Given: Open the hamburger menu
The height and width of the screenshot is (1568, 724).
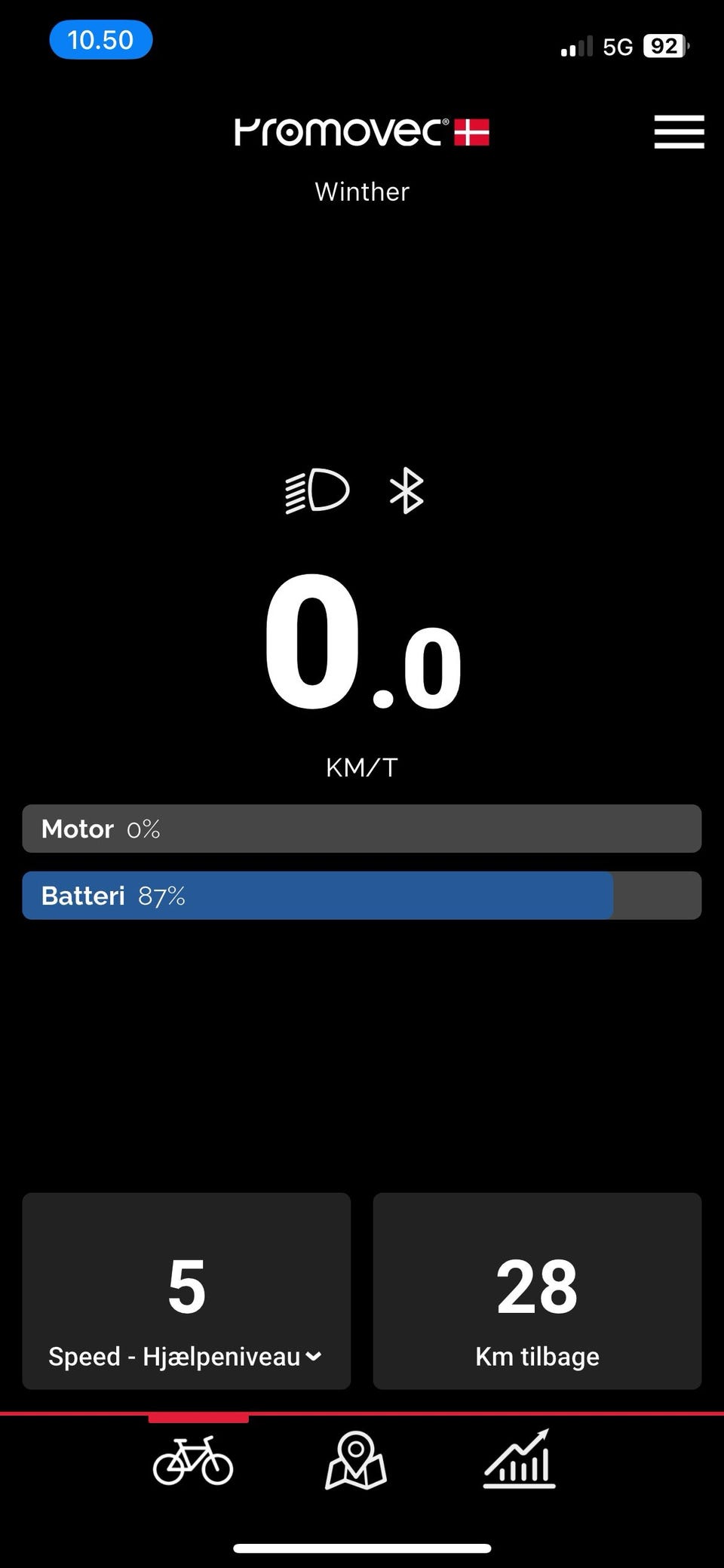Looking at the screenshot, I should pos(679,132).
